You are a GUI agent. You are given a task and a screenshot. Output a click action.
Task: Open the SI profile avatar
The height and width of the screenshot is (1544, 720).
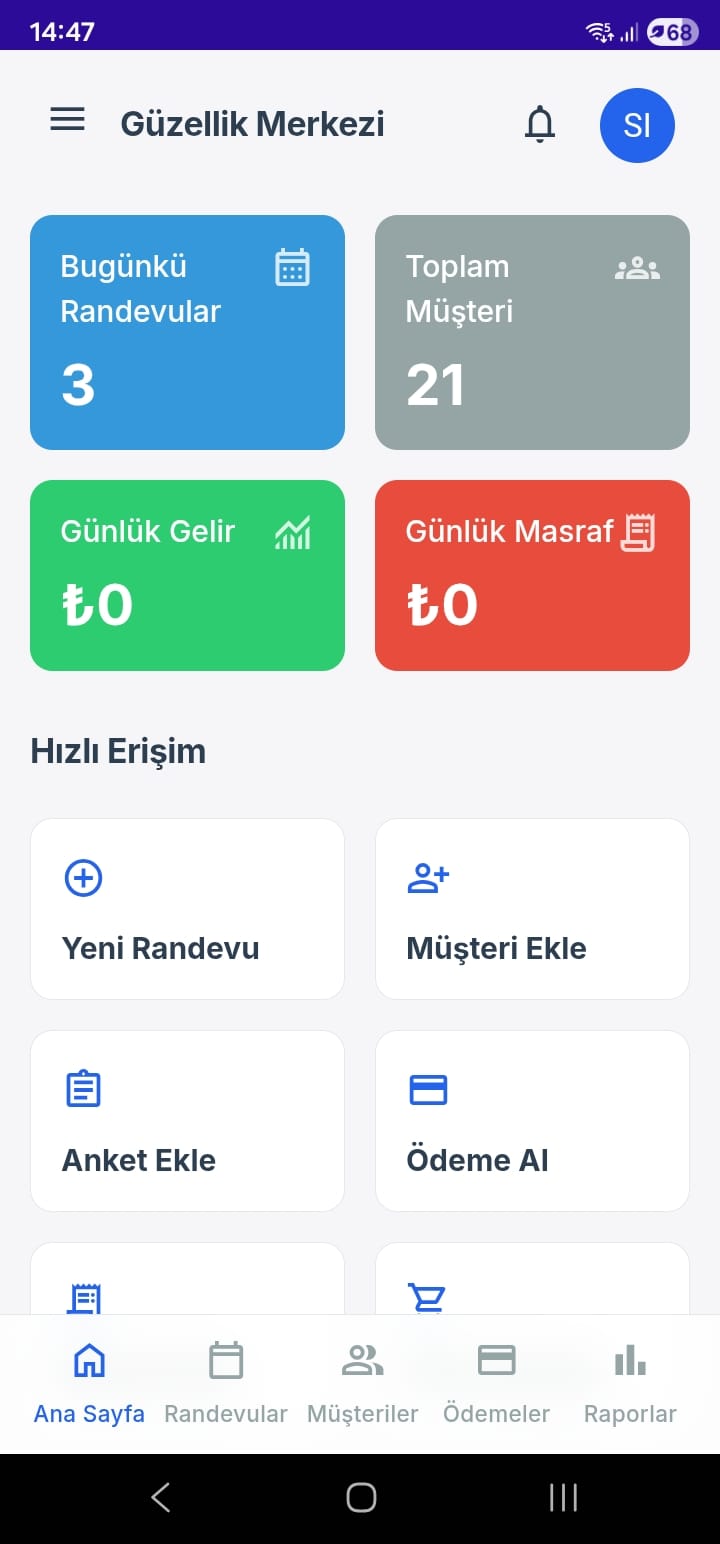click(x=637, y=125)
